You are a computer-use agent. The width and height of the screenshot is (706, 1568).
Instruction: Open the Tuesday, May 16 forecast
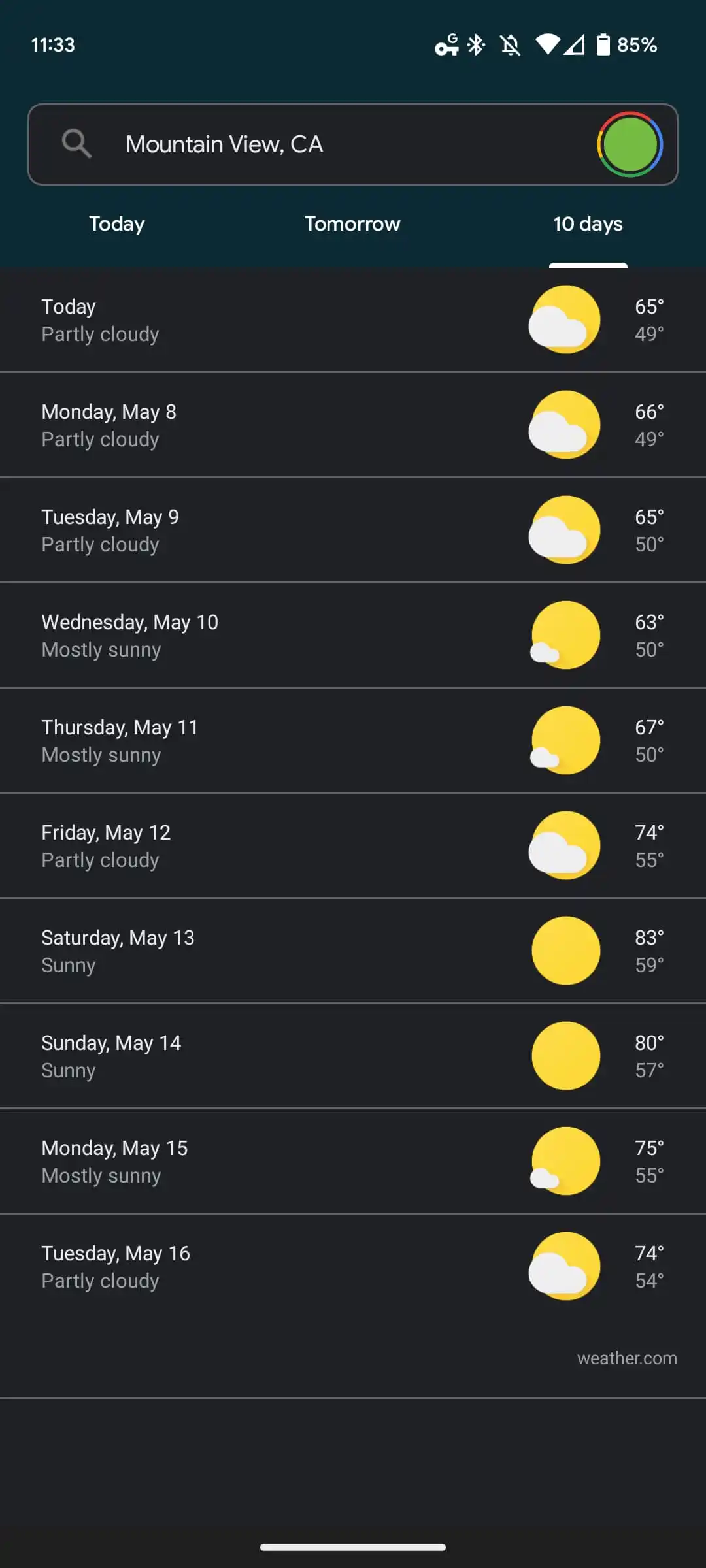pyautogui.click(x=353, y=1267)
